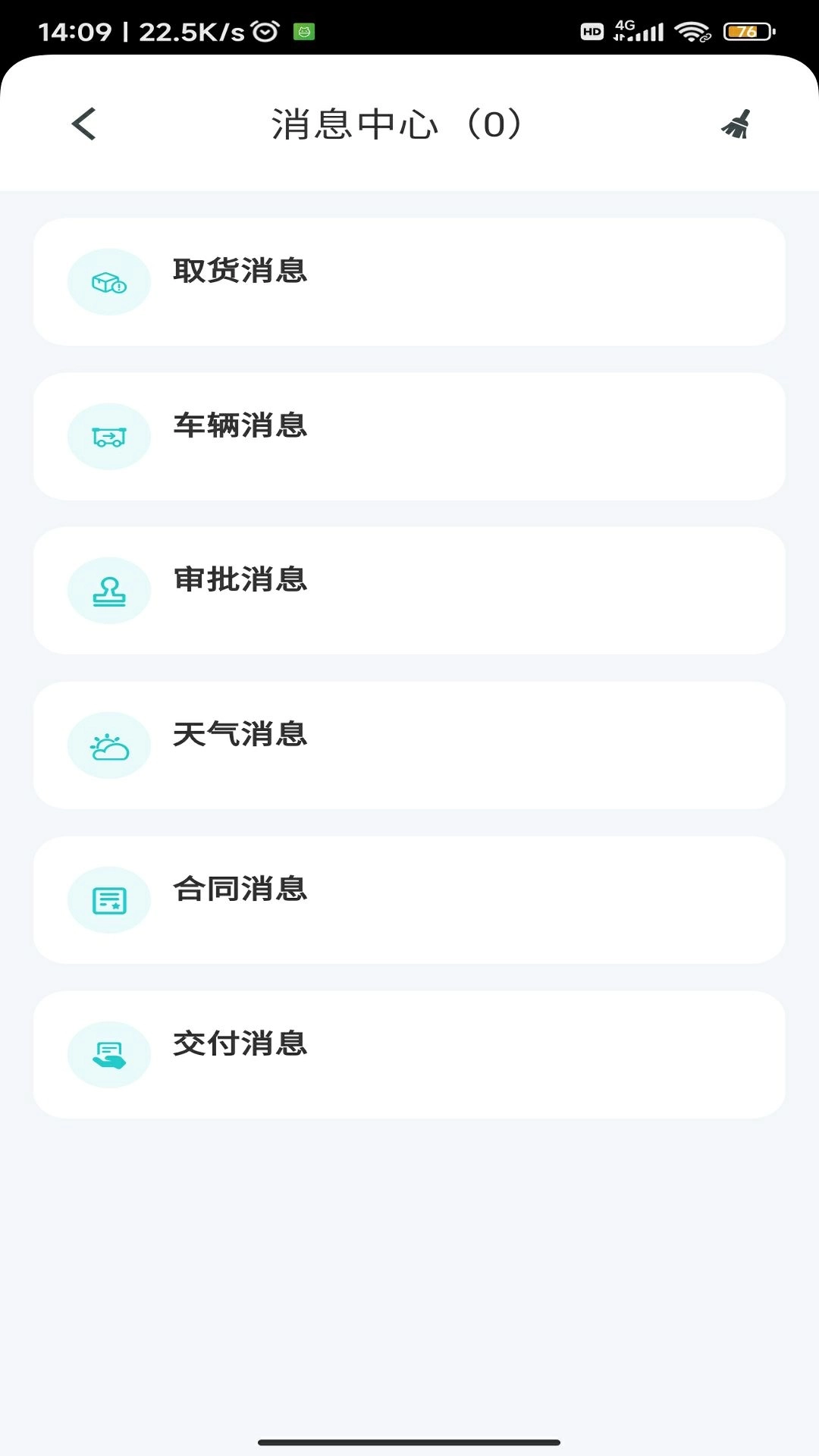Tap the broom clear-messages icon

point(735,124)
